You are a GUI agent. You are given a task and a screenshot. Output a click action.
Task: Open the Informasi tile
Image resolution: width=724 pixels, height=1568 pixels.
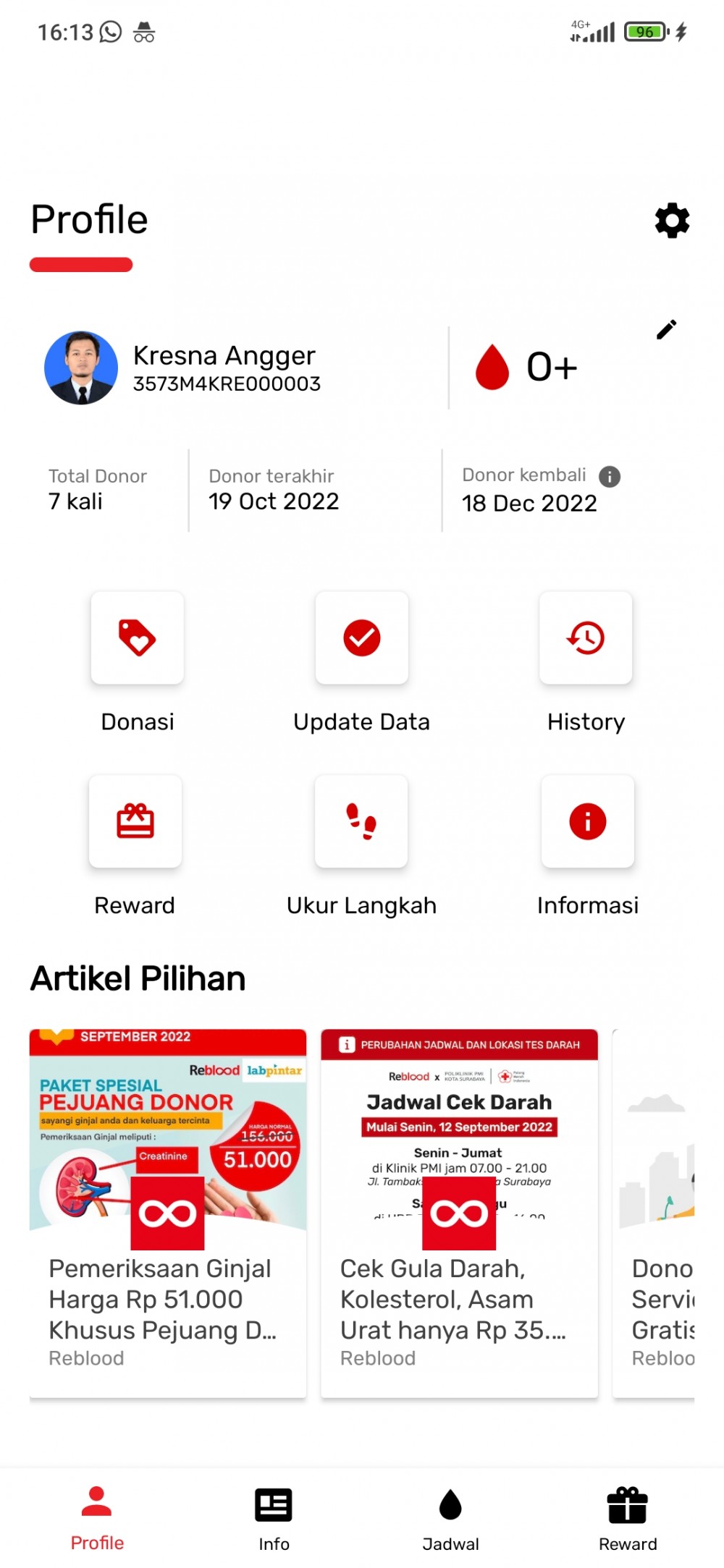(587, 822)
